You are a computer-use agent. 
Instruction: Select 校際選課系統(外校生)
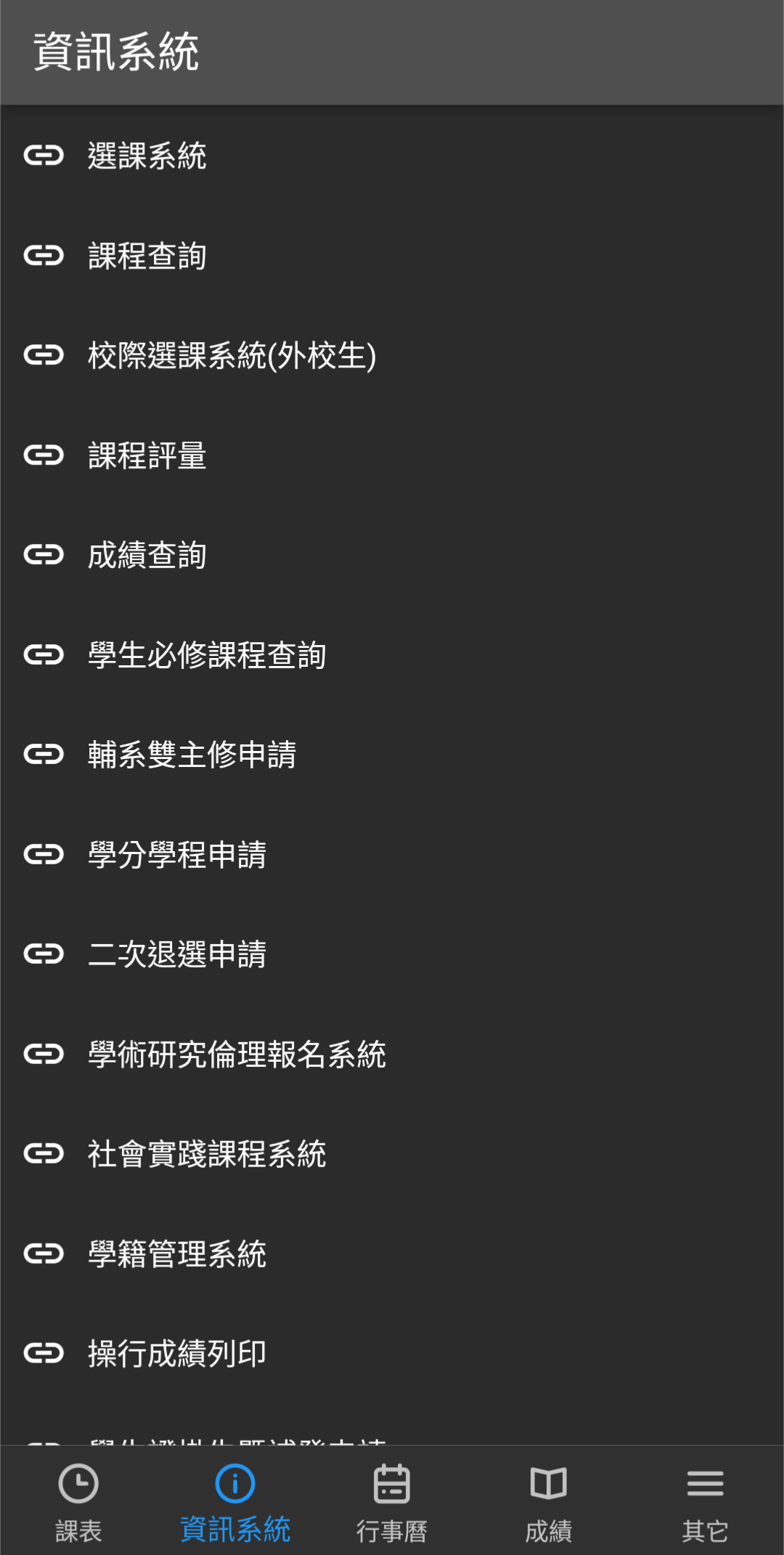pos(232,355)
